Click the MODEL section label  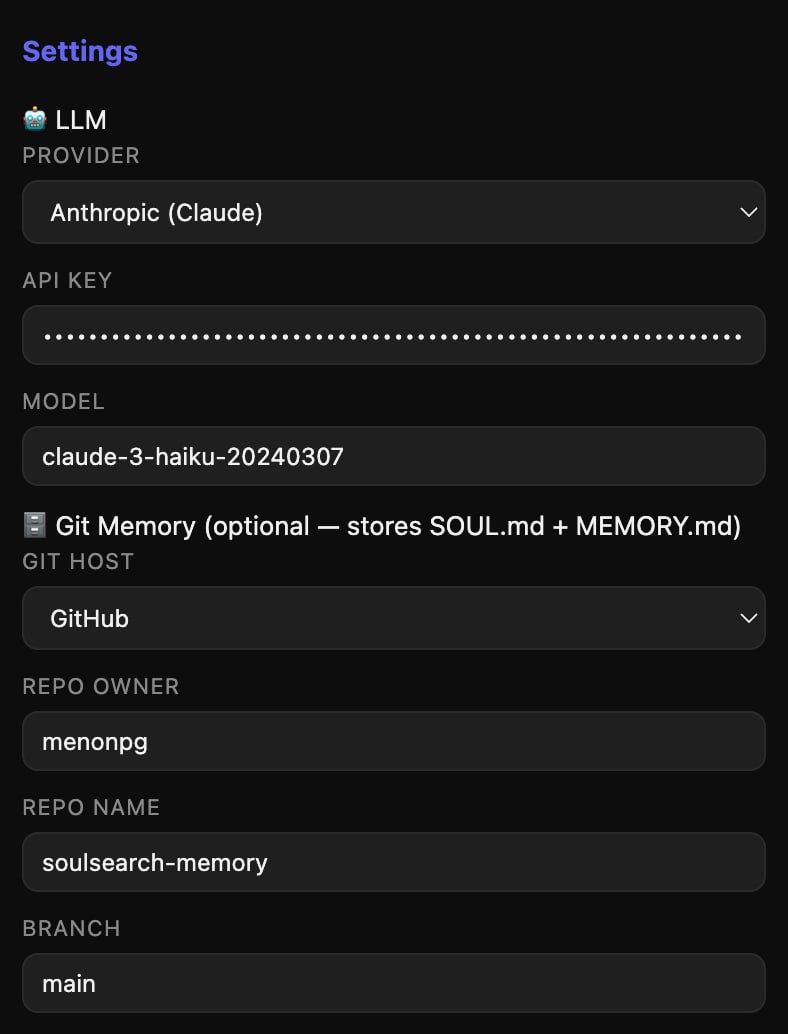coord(63,401)
